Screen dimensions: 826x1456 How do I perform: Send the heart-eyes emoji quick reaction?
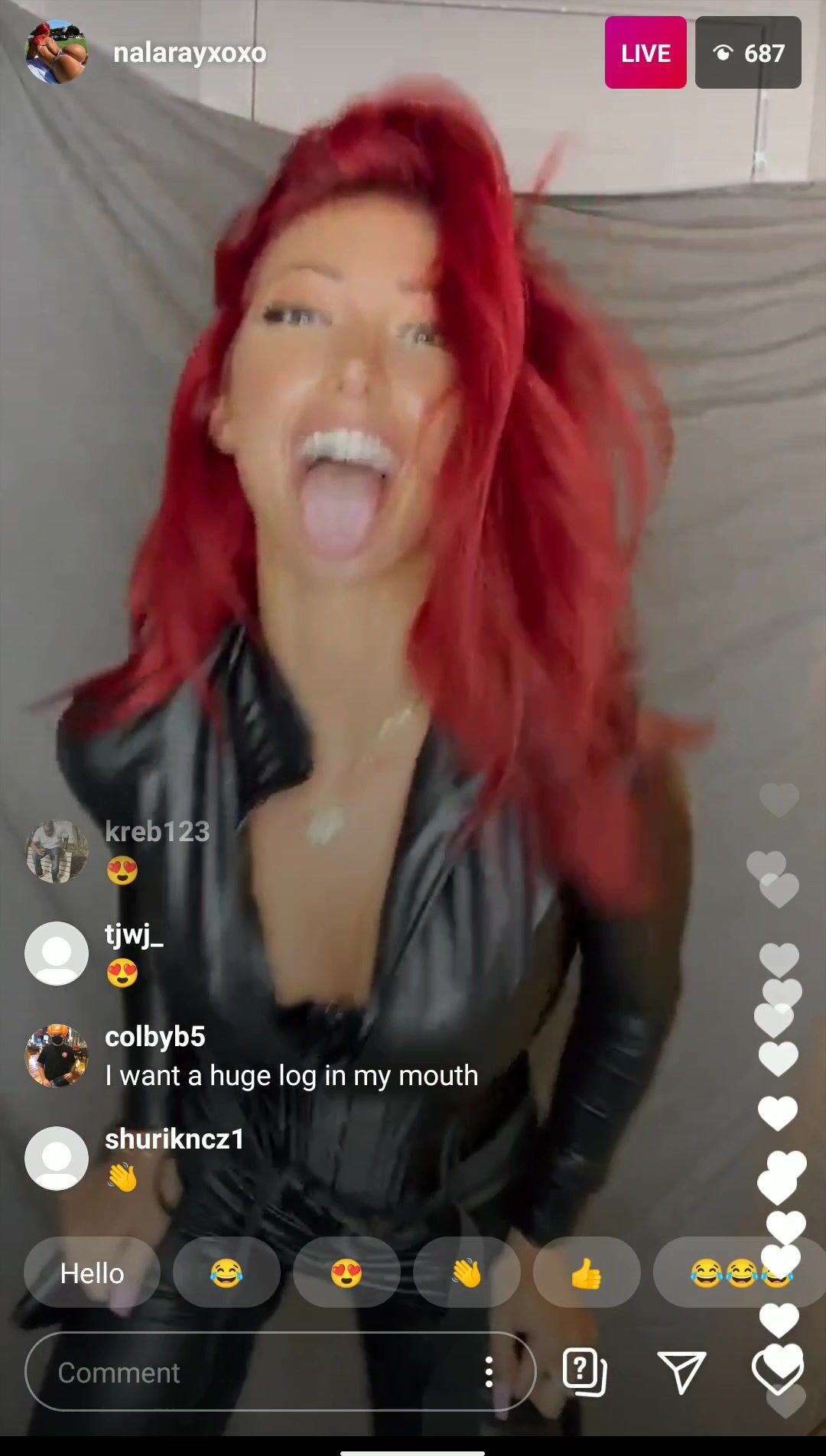tap(346, 1273)
